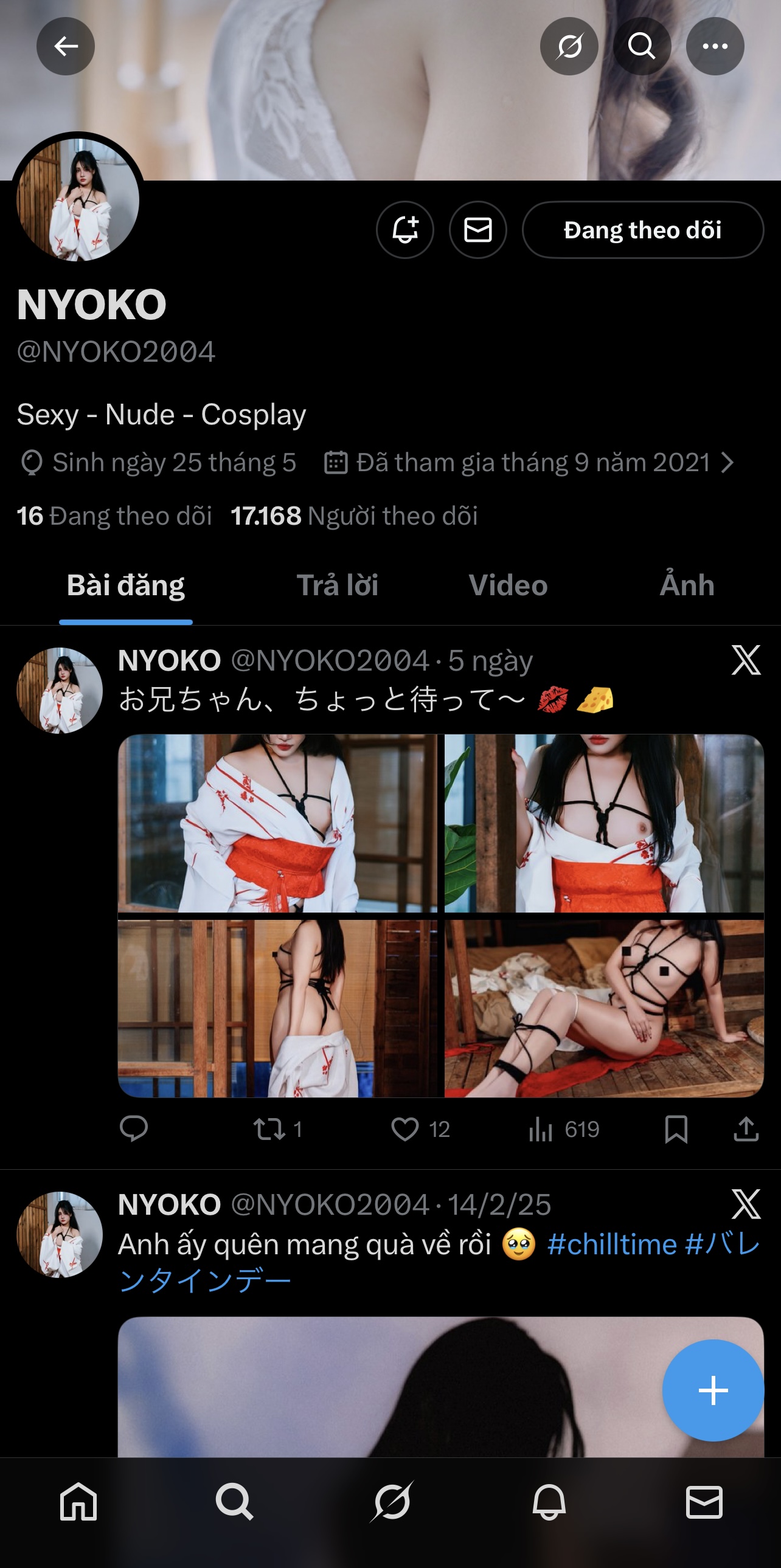The width and height of the screenshot is (781, 1568).
Task: Open the Grok icon in the top bar
Action: [x=569, y=46]
